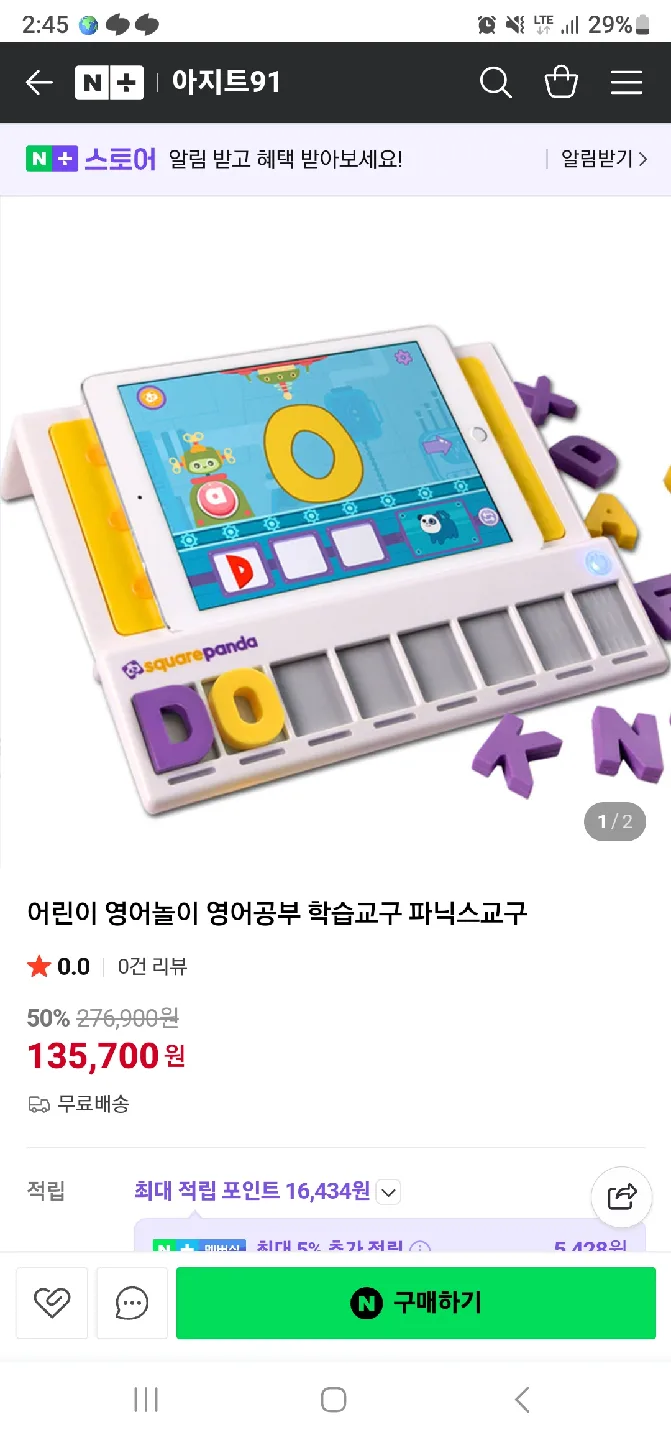Share this product
Viewport: 671px width, 1440px height.
[x=621, y=1196]
